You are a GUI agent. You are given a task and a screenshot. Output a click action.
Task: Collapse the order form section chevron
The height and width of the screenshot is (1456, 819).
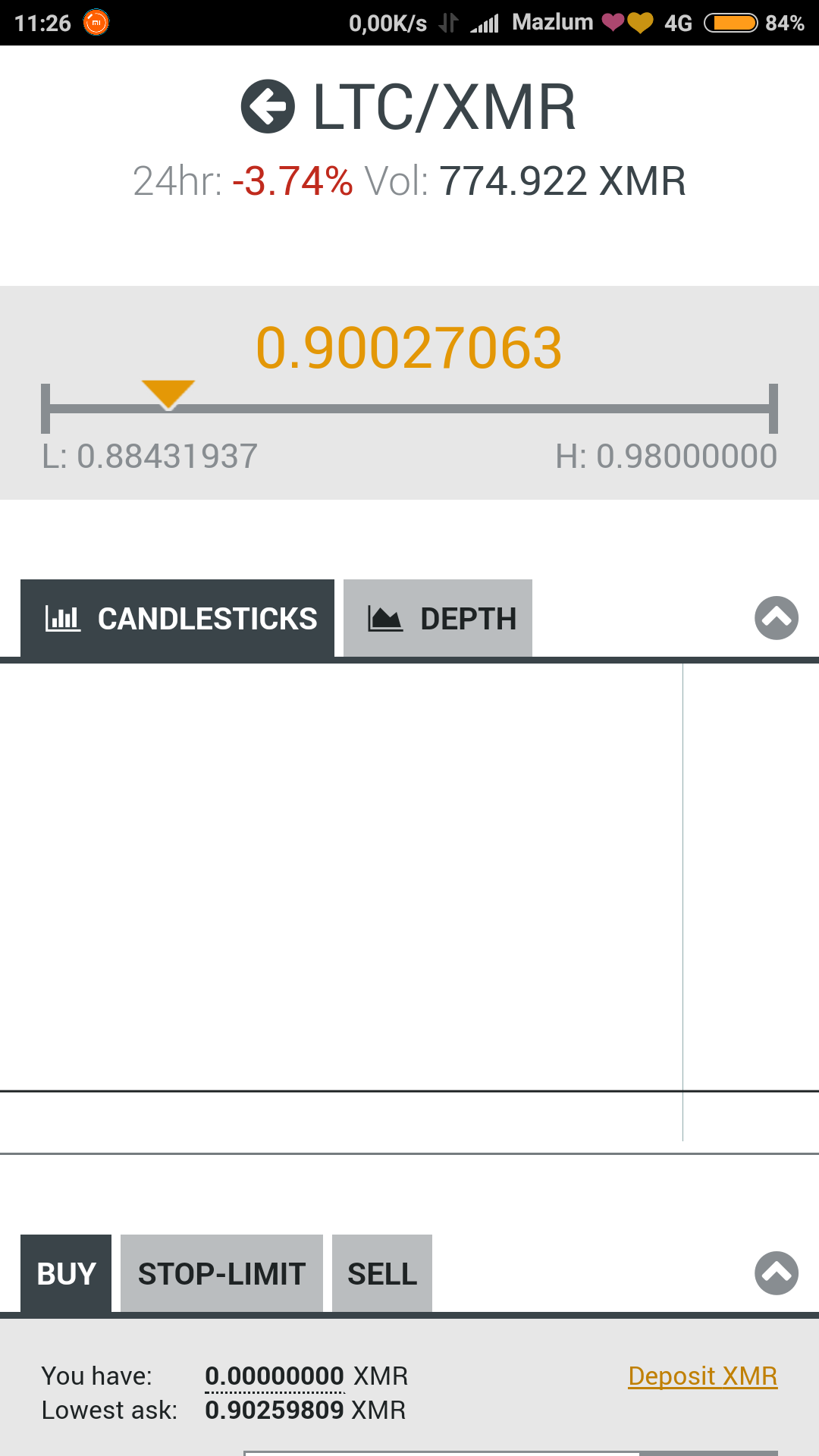777,1273
